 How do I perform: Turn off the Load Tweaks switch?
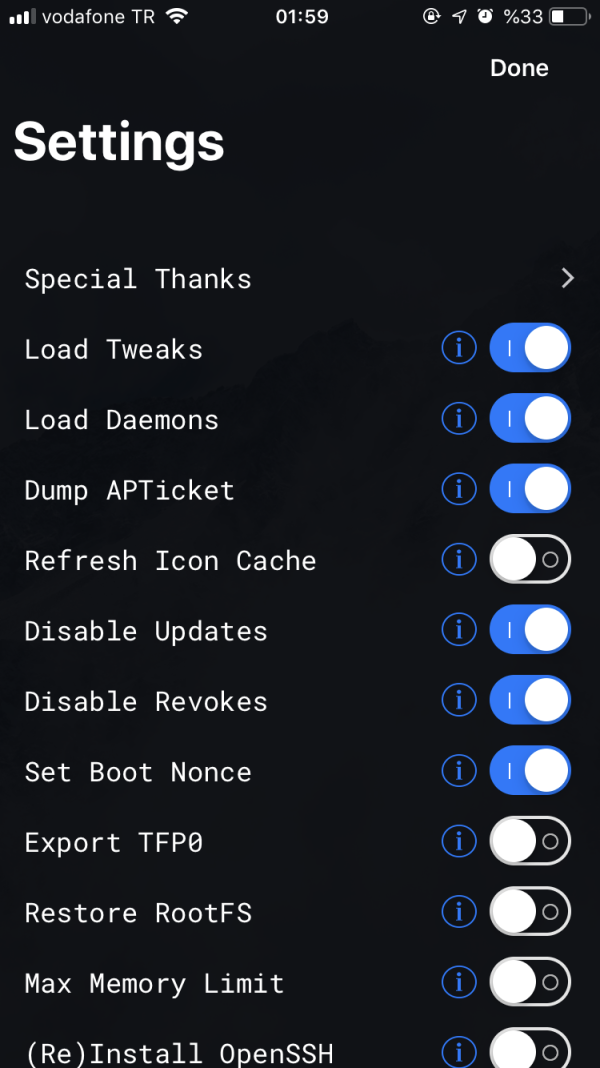[529, 348]
